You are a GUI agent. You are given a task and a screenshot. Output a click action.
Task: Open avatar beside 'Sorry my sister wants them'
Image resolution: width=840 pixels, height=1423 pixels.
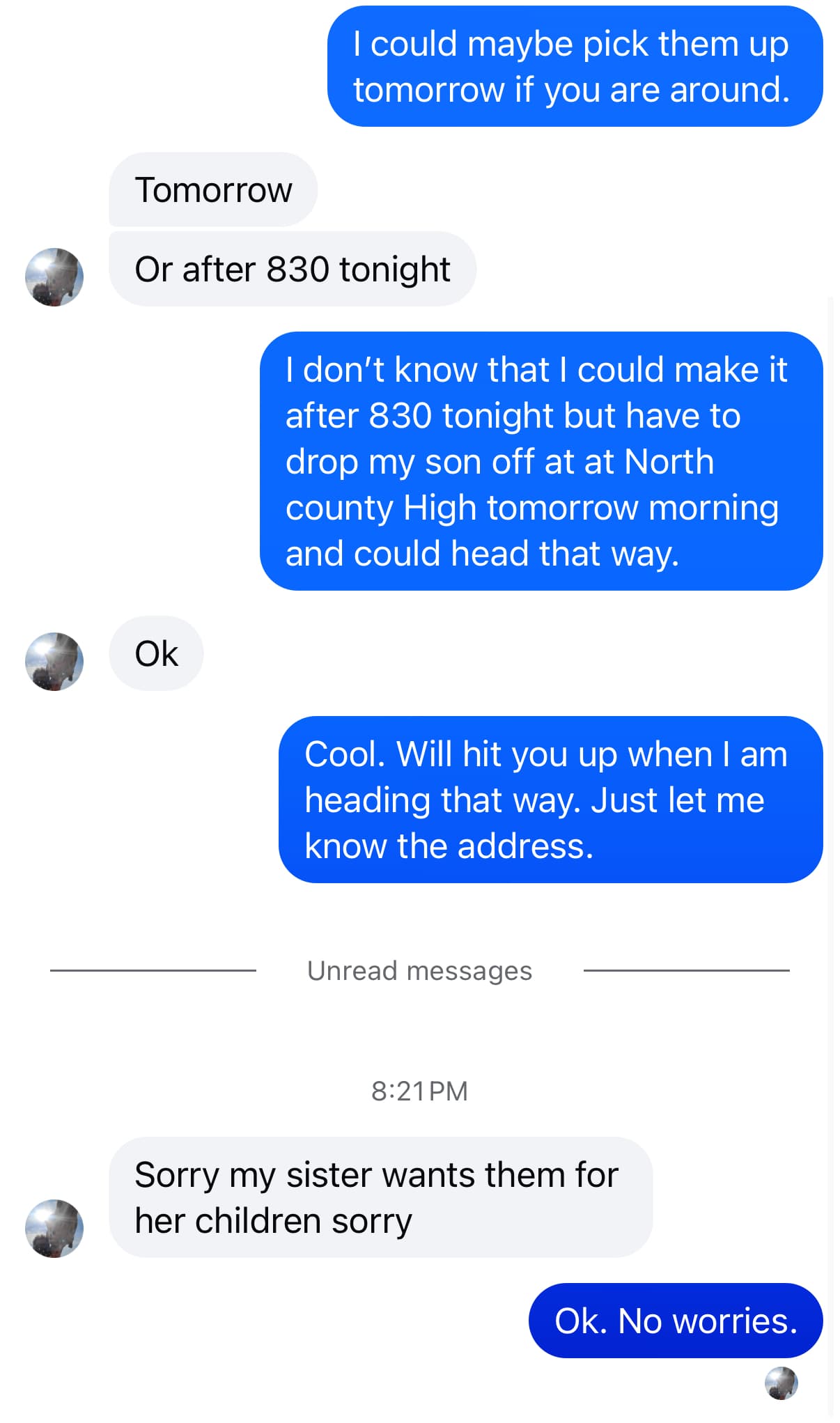[x=54, y=1229]
